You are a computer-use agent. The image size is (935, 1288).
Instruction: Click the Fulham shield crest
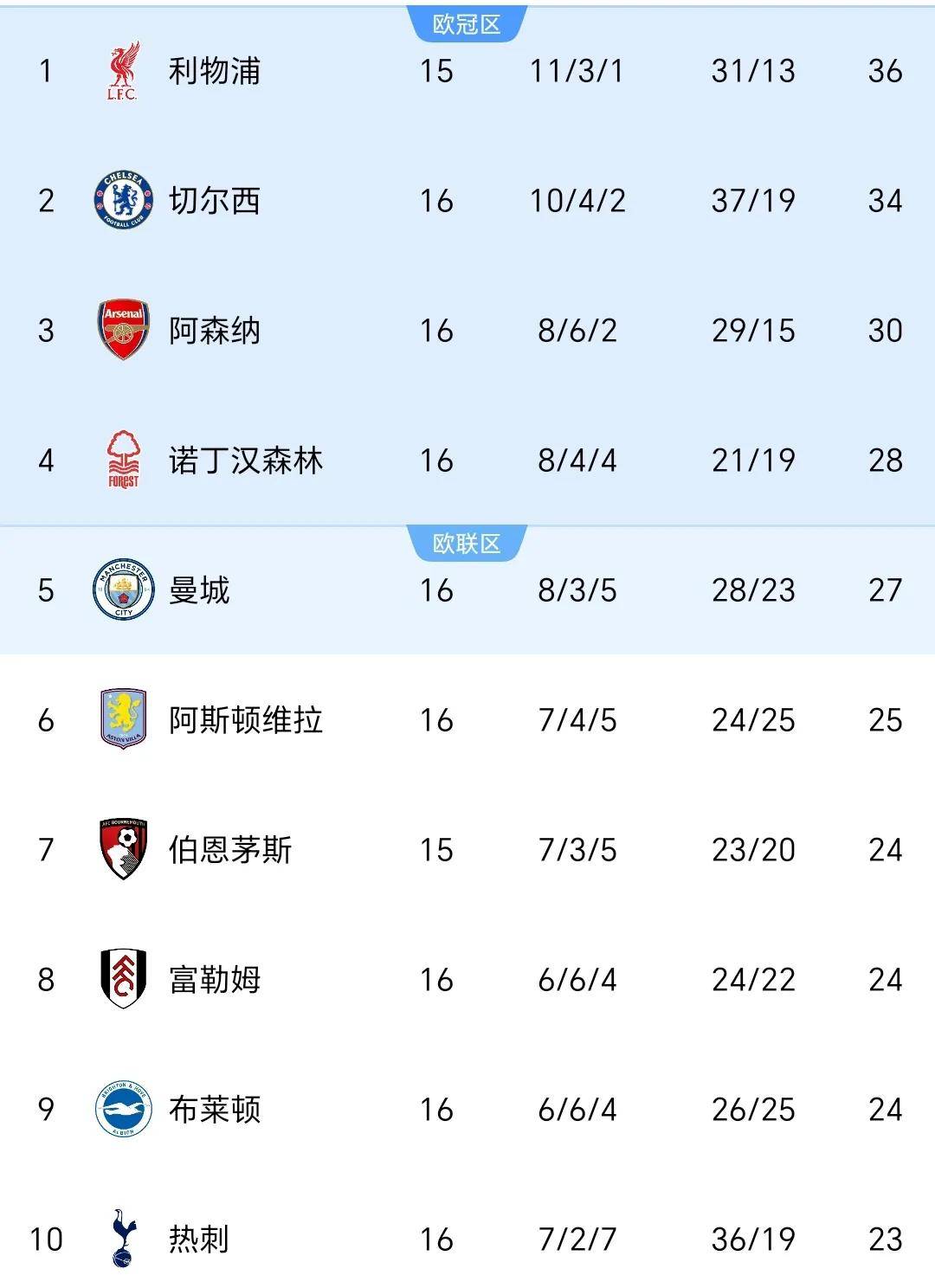coord(122,980)
